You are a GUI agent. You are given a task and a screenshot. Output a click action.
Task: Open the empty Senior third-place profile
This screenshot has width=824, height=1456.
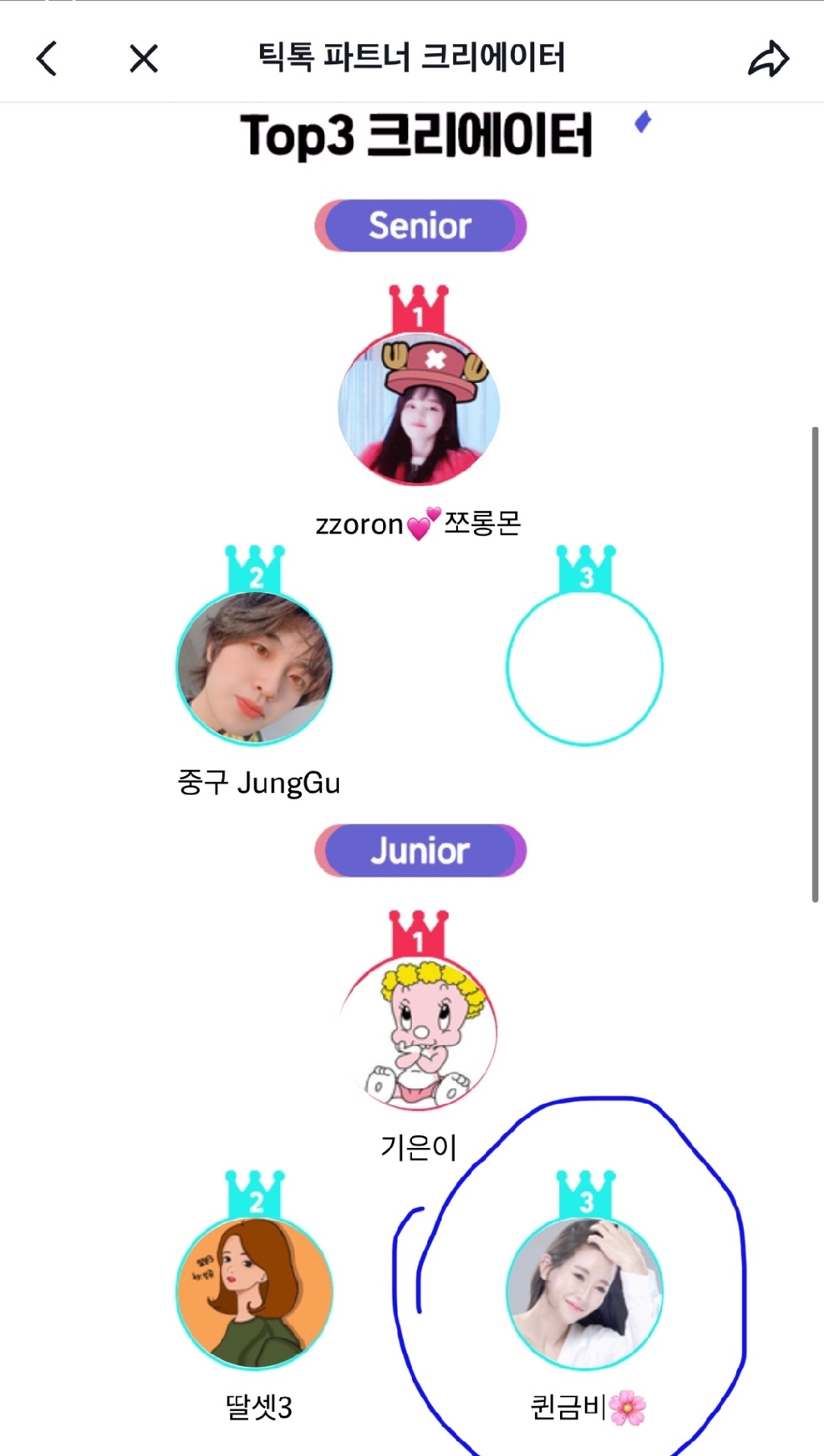(585, 667)
